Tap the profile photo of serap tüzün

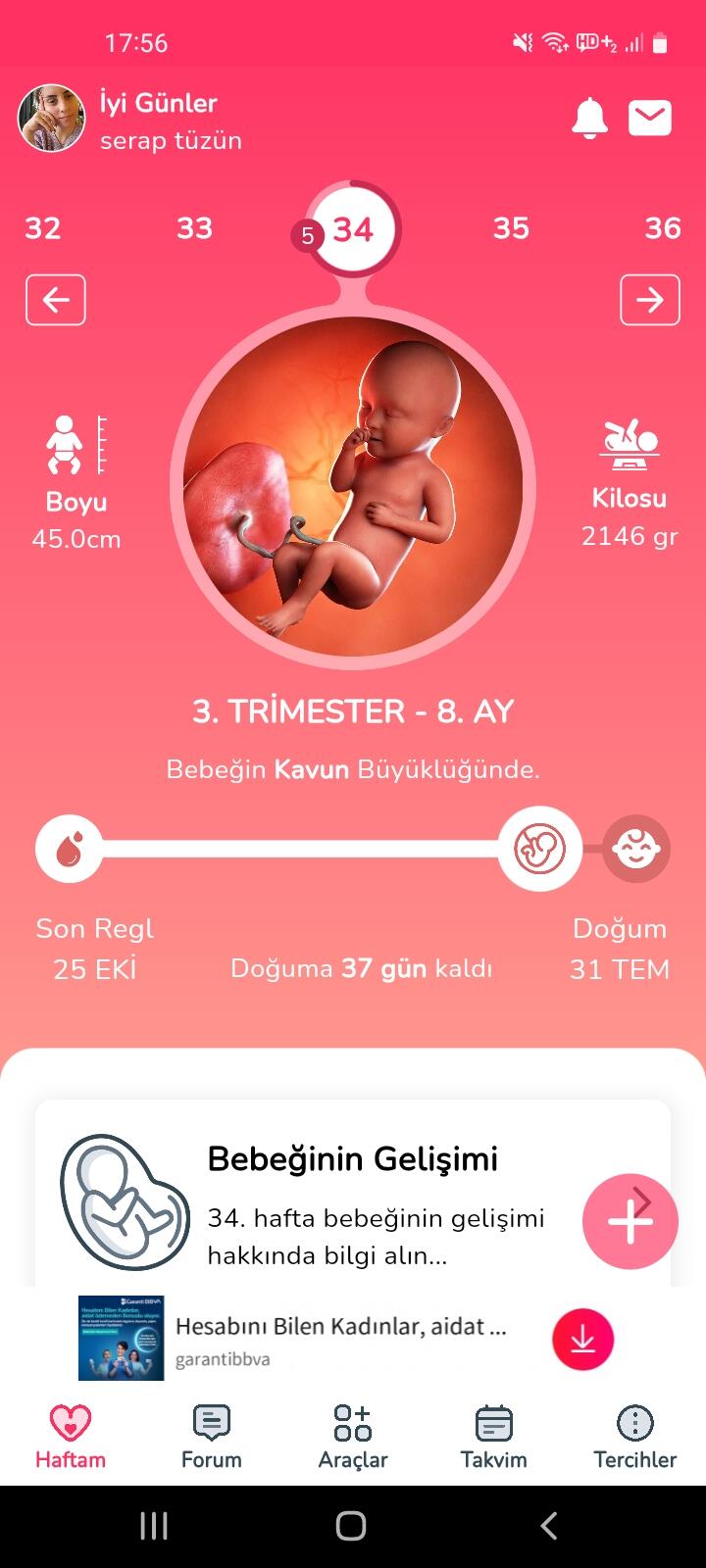point(52,119)
